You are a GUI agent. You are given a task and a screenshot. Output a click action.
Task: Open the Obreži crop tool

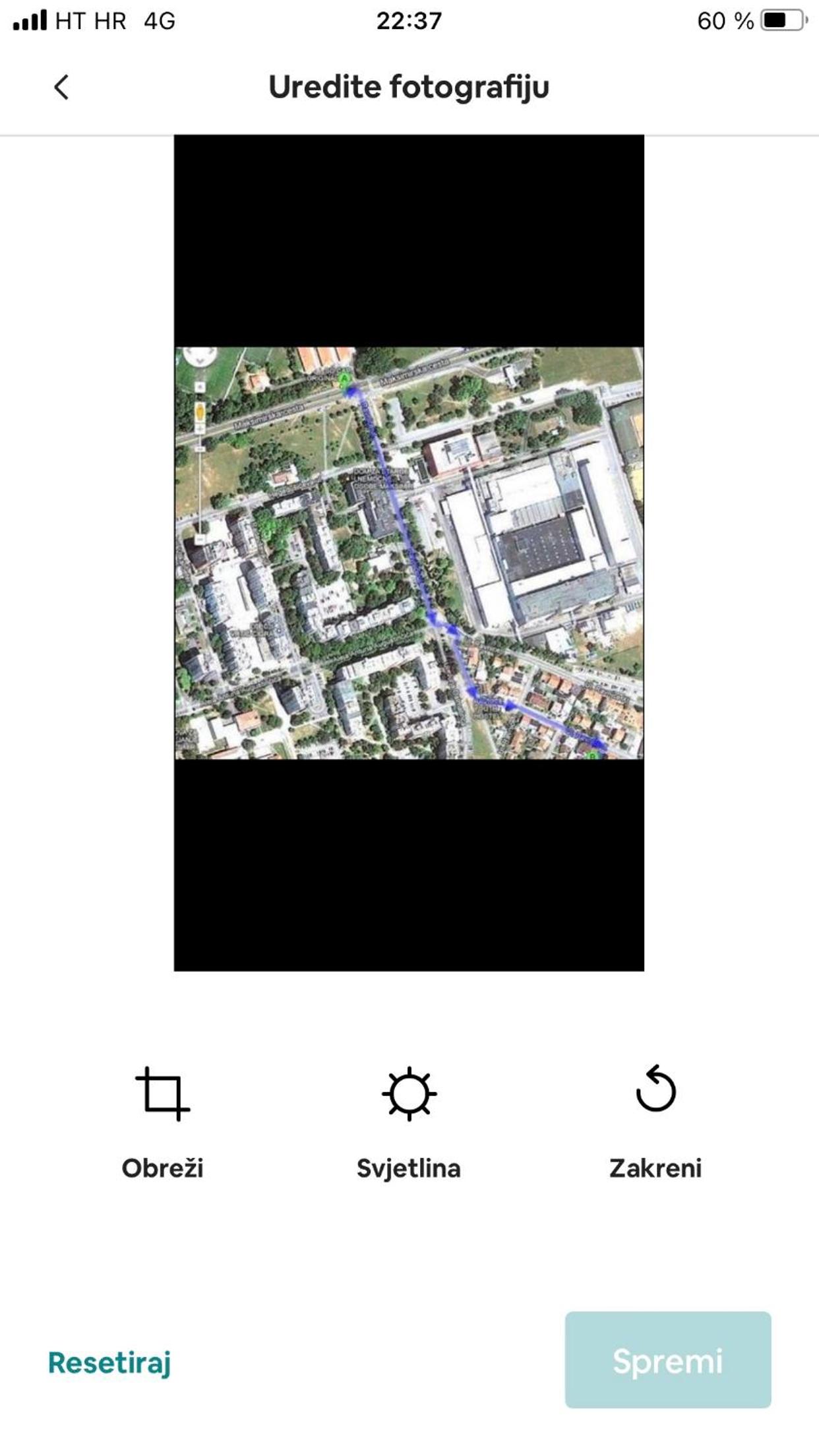162,1123
